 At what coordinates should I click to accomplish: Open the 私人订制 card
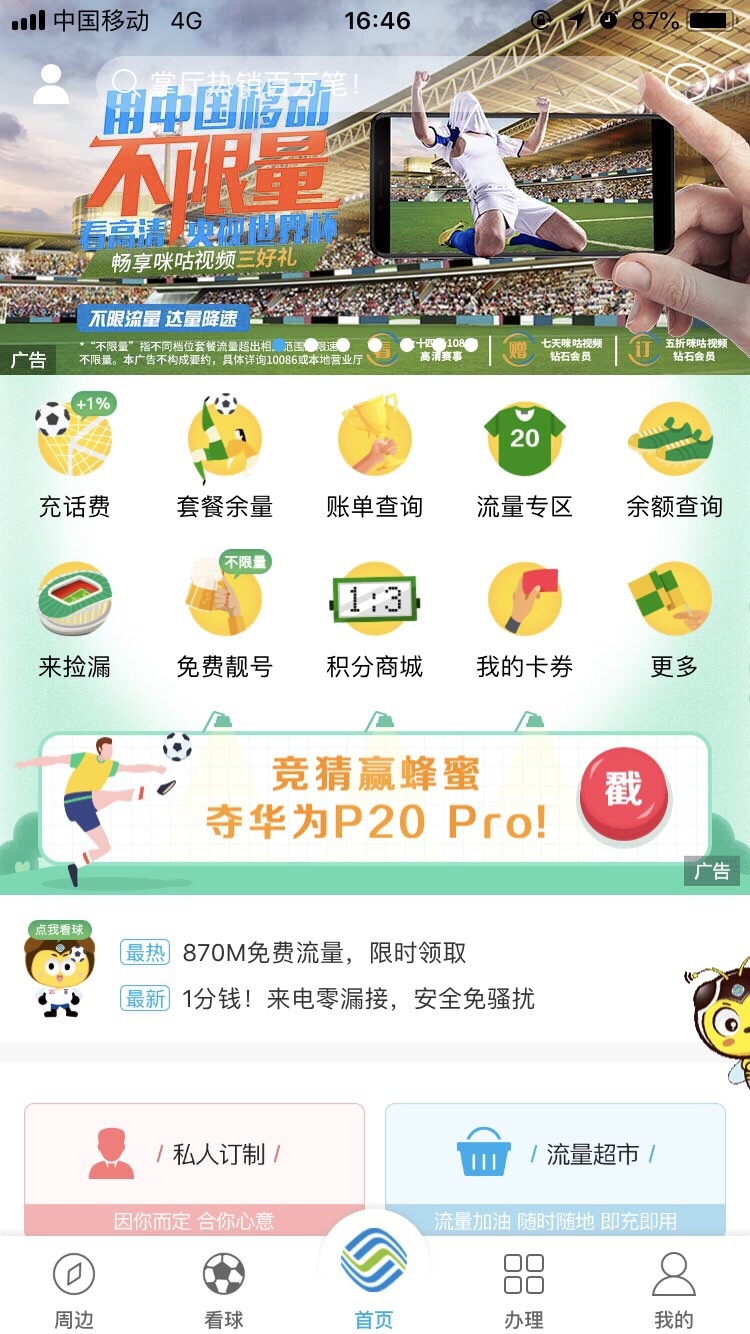pyautogui.click(x=194, y=1168)
